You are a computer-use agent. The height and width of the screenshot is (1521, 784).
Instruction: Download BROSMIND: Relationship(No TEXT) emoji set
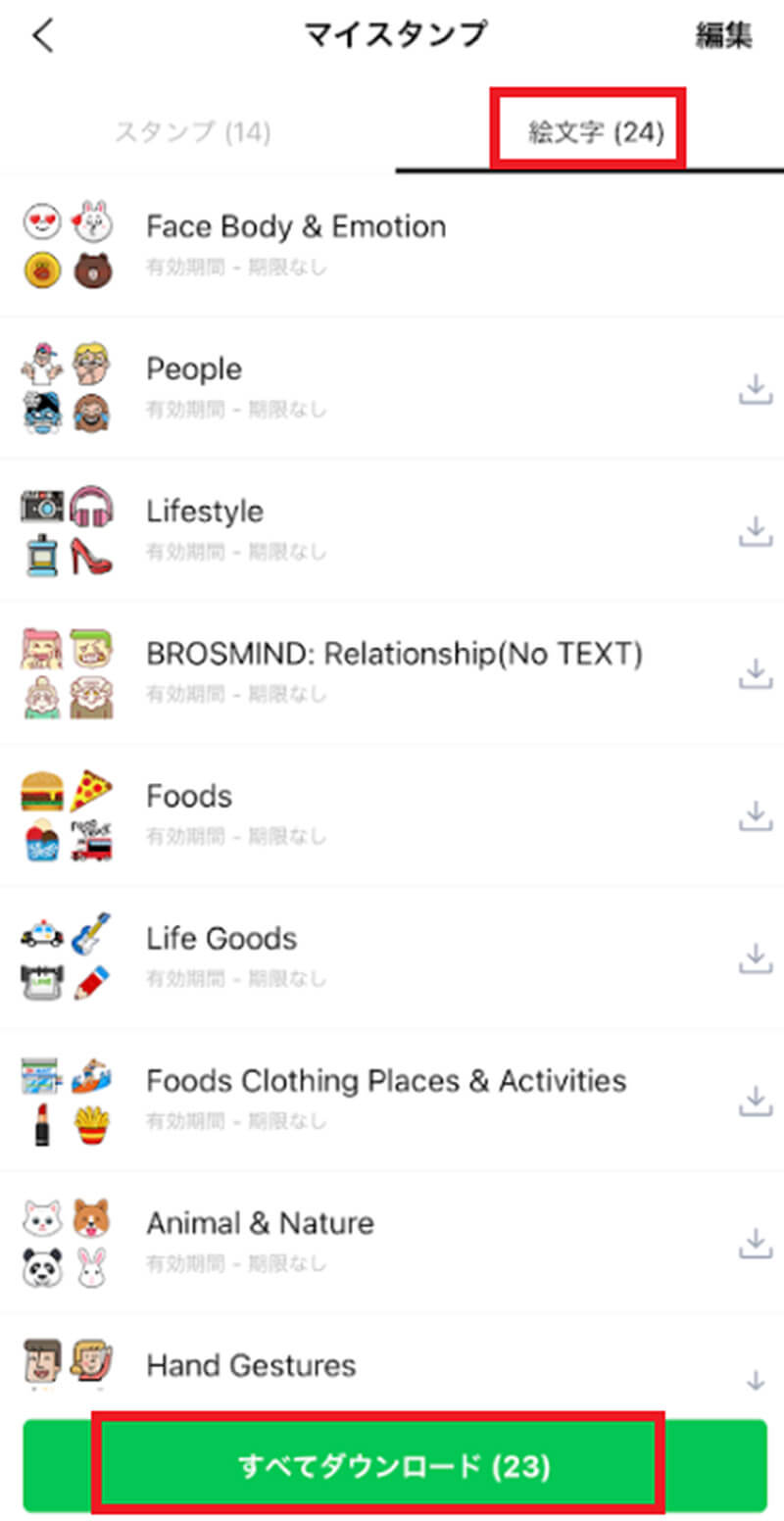pos(755,672)
